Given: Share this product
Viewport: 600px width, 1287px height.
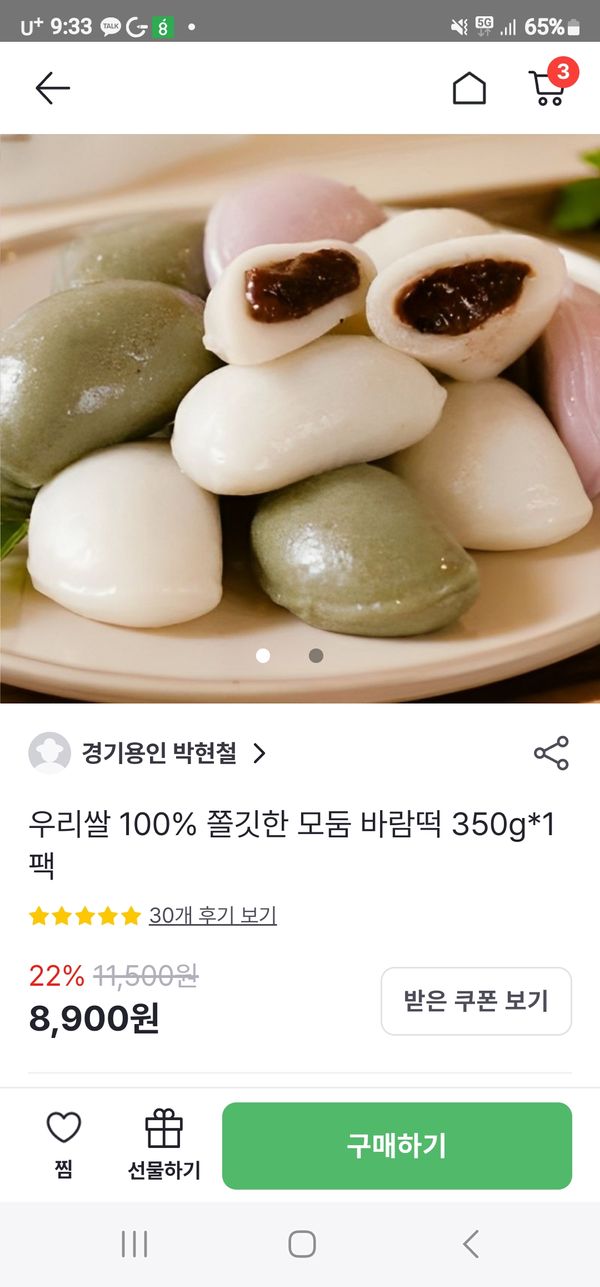Looking at the screenshot, I should coord(551,753).
